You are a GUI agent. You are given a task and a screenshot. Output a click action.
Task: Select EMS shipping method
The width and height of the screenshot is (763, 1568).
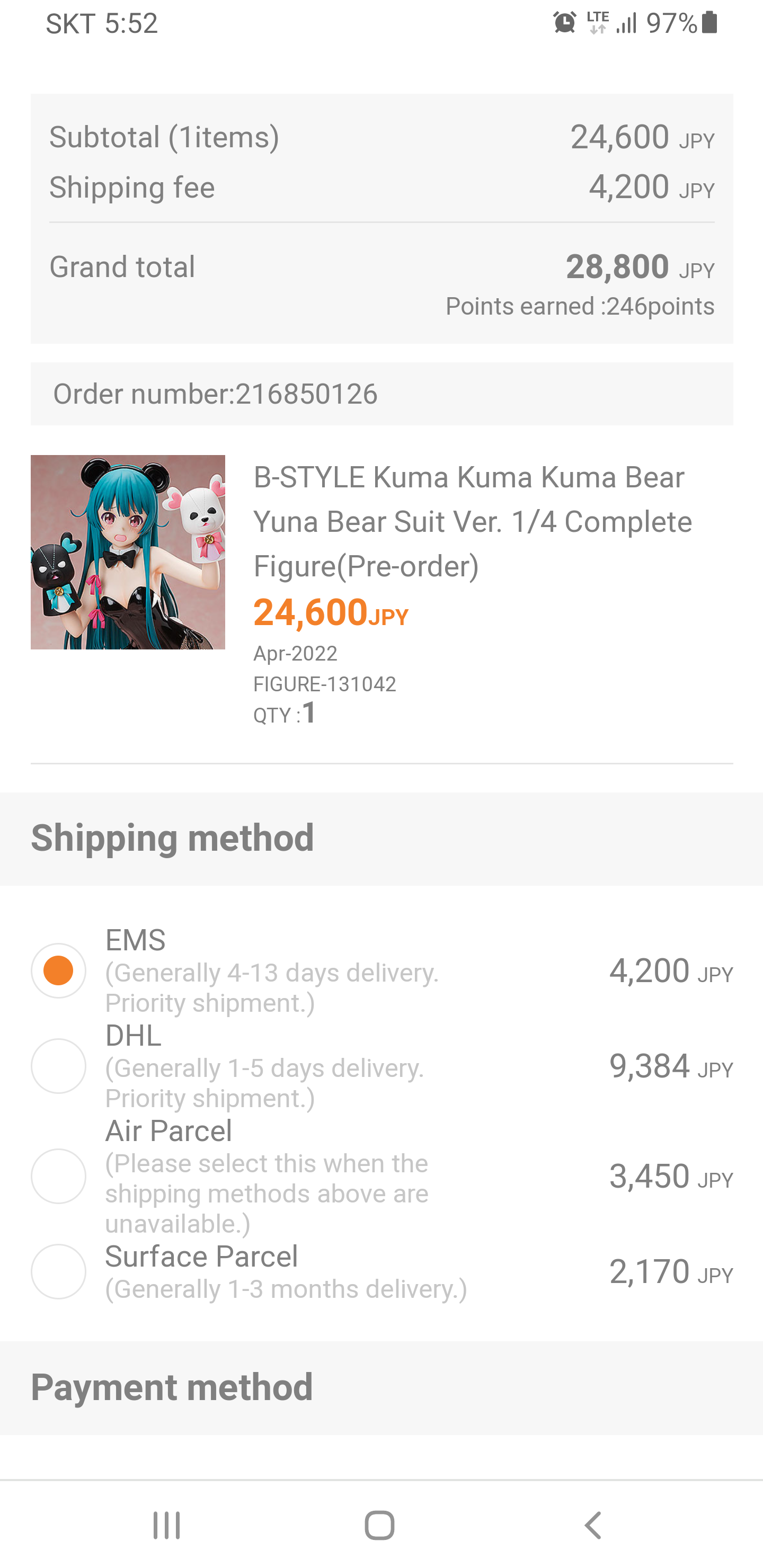[x=58, y=970]
